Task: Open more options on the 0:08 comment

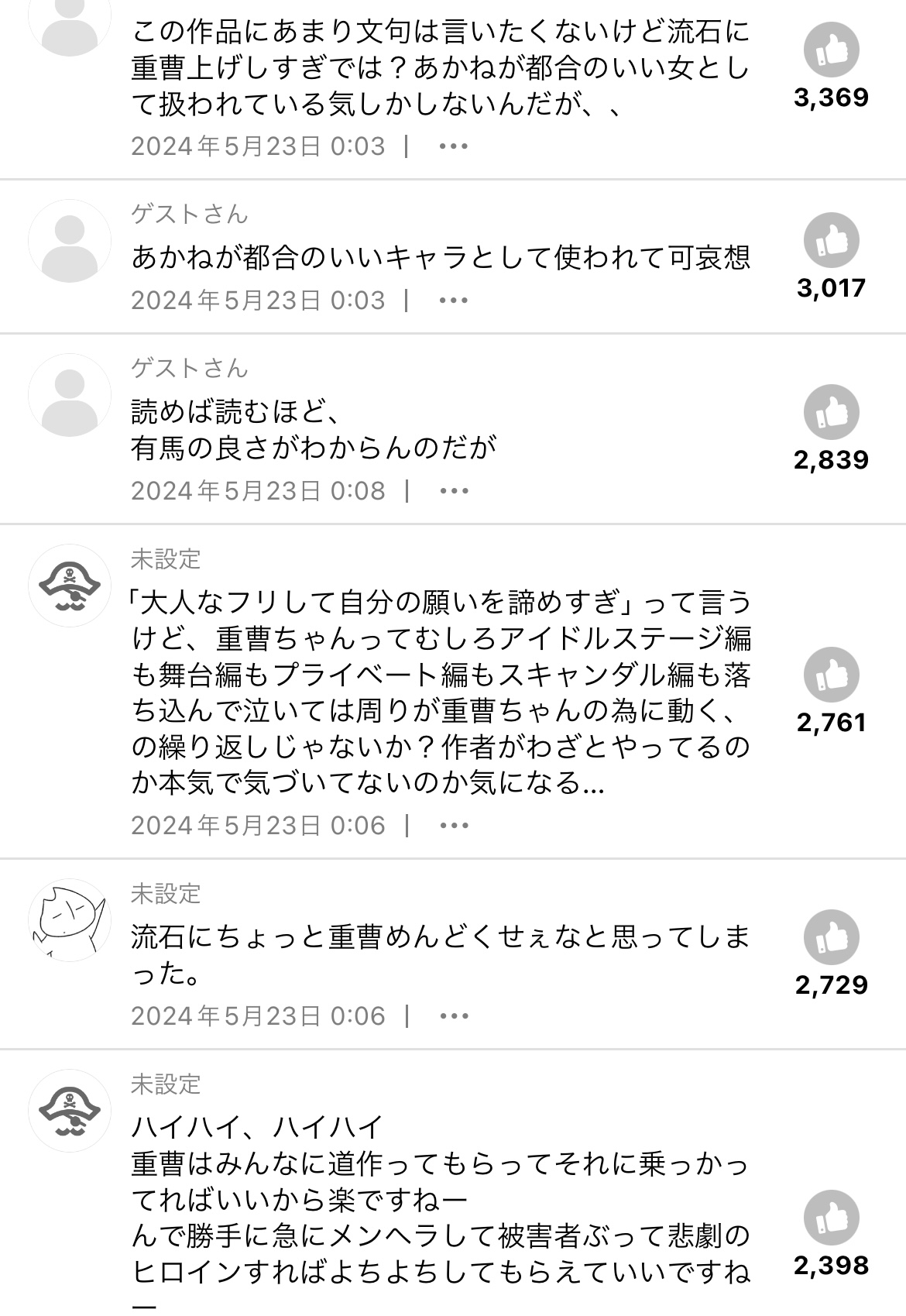Action: [x=454, y=491]
